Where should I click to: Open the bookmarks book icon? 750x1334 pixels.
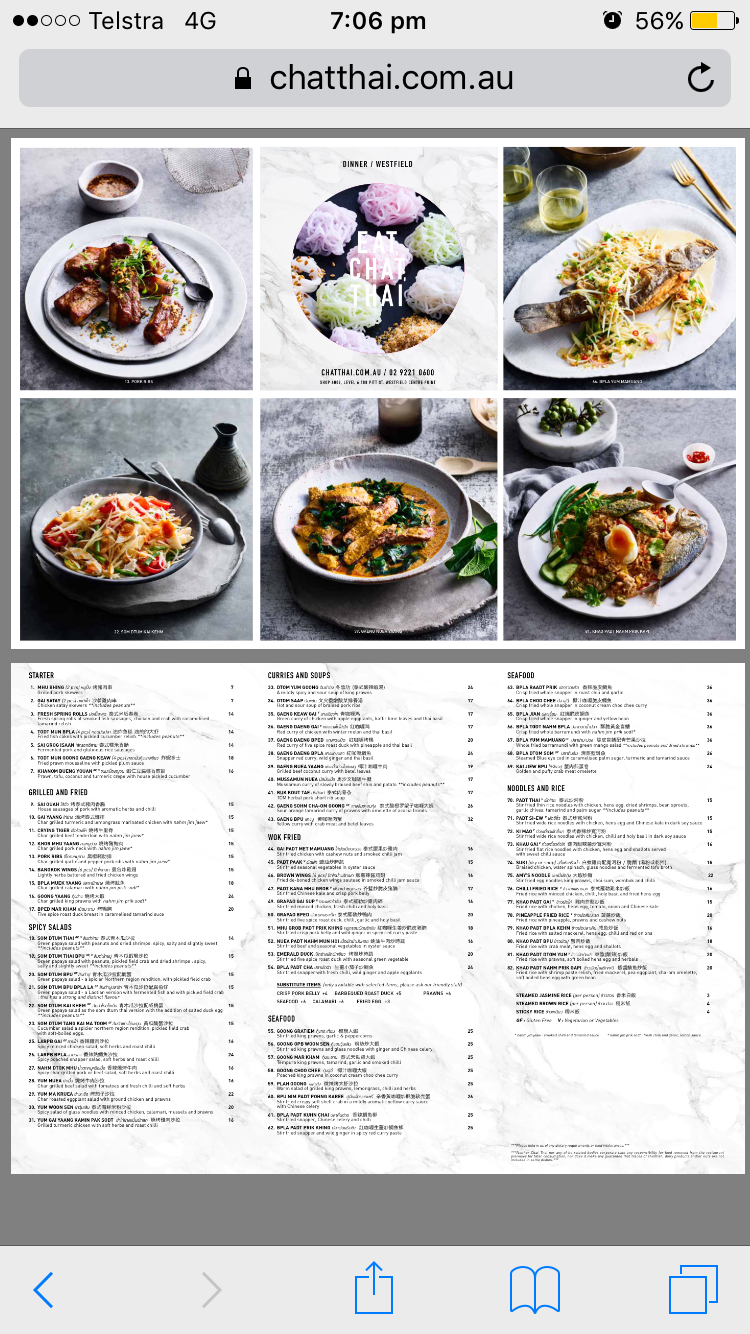click(x=535, y=1289)
